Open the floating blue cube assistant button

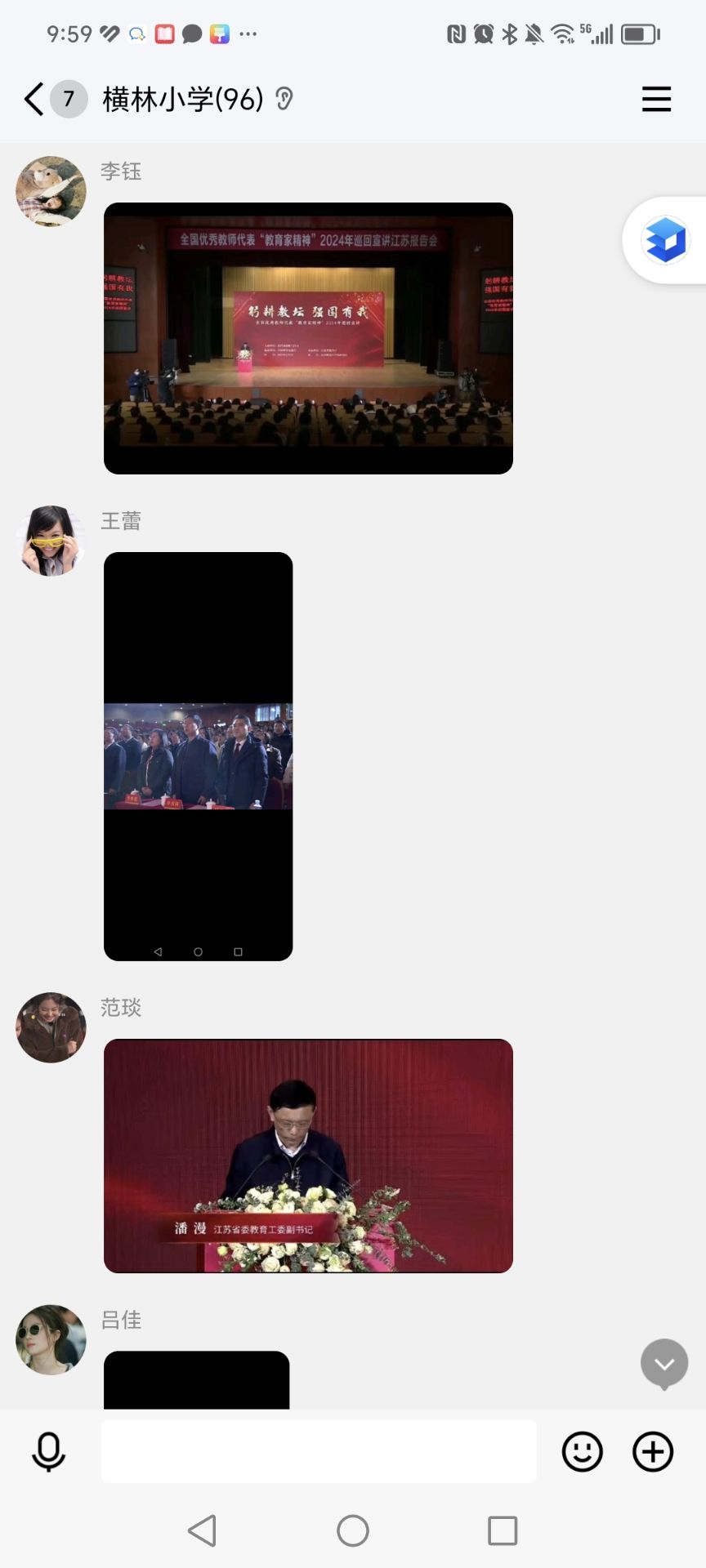click(665, 240)
